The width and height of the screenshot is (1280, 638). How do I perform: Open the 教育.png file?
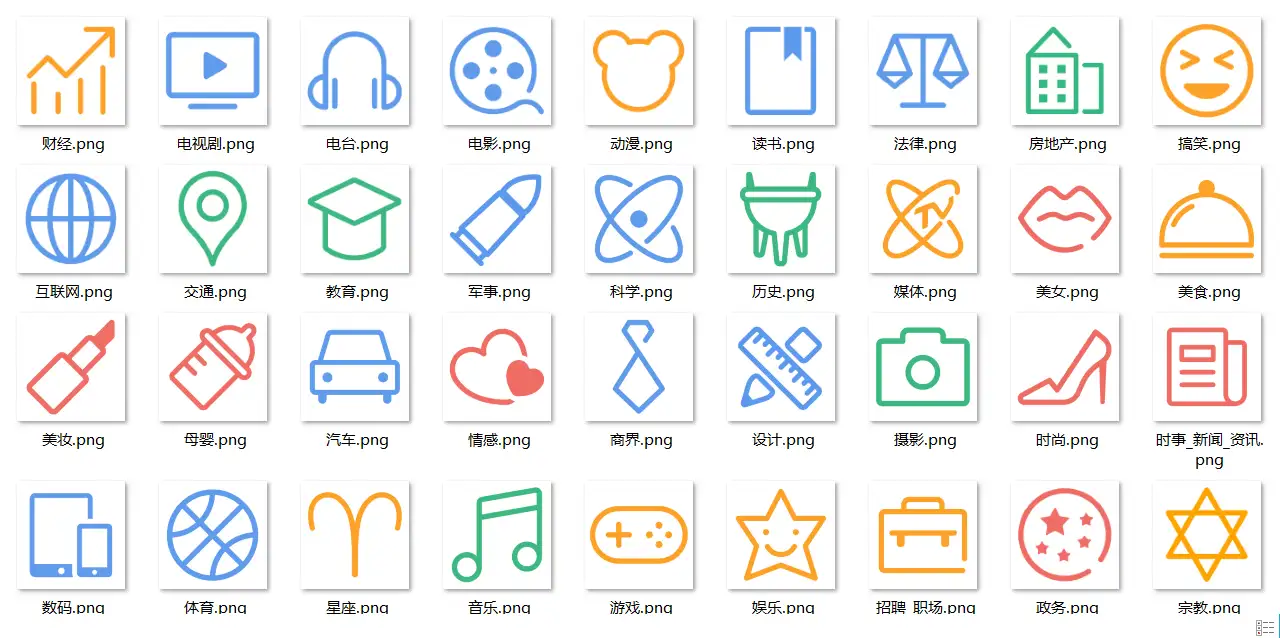click(355, 219)
